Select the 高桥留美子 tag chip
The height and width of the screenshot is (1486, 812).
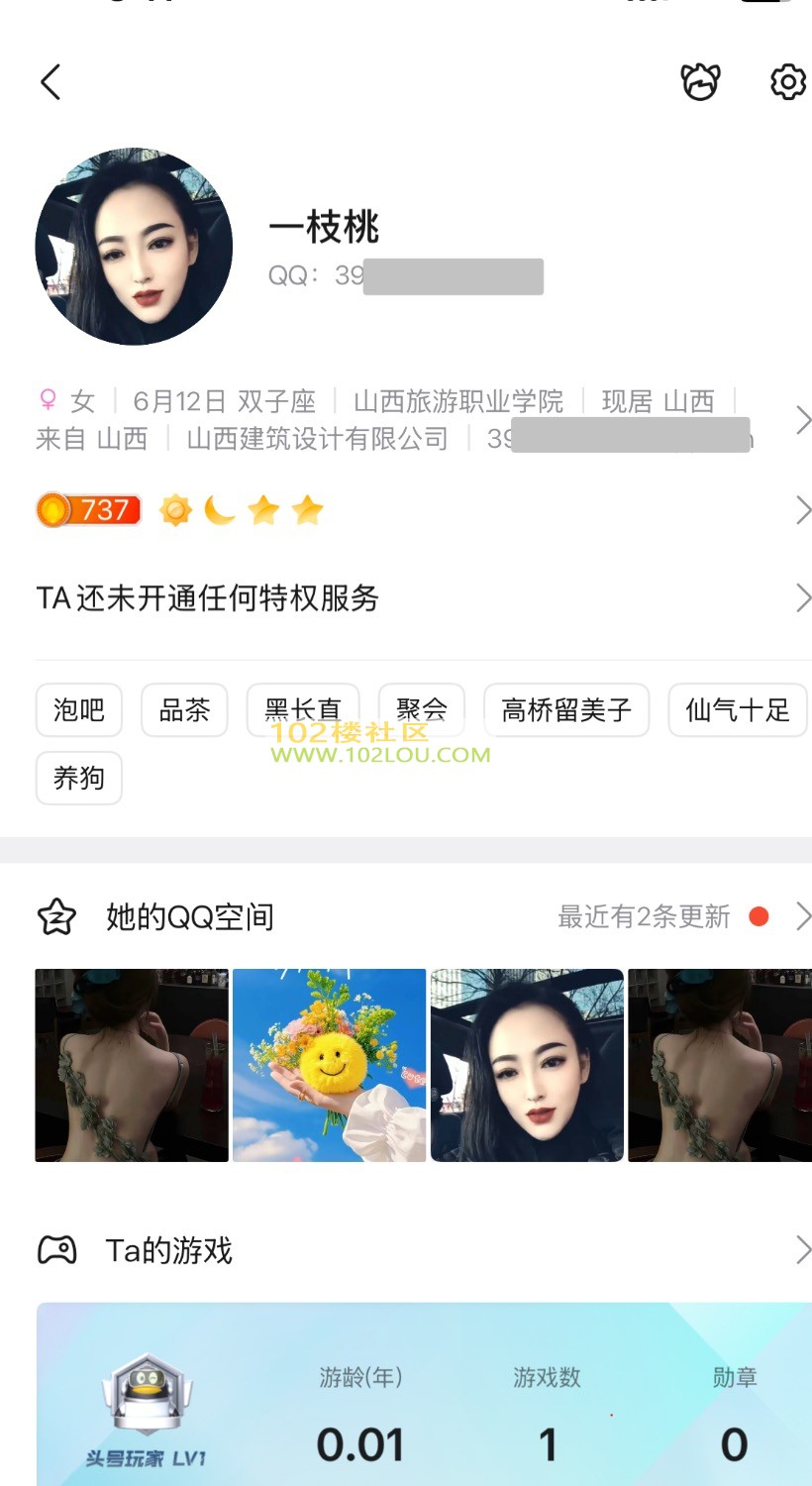[565, 710]
